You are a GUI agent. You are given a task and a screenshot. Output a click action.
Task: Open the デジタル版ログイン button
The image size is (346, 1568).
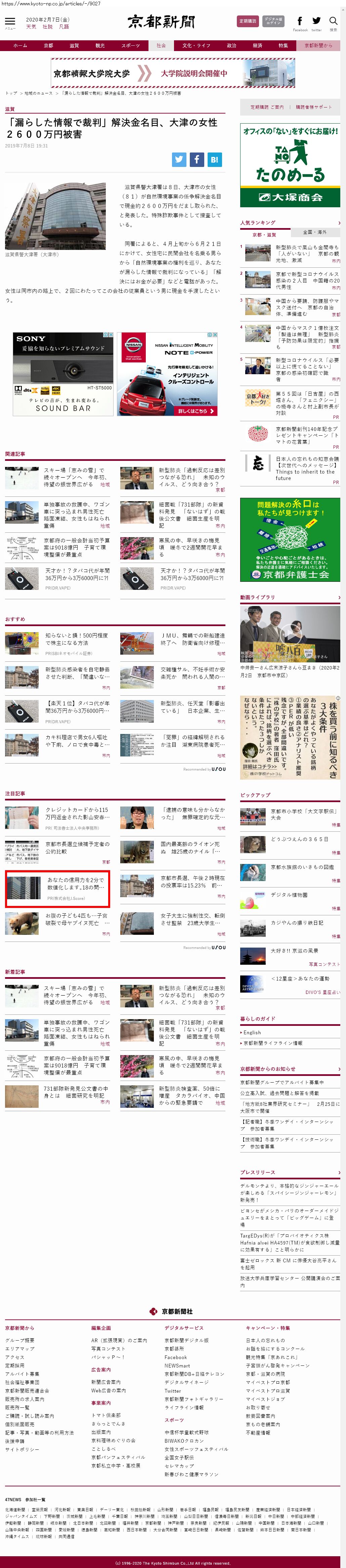[273, 21]
